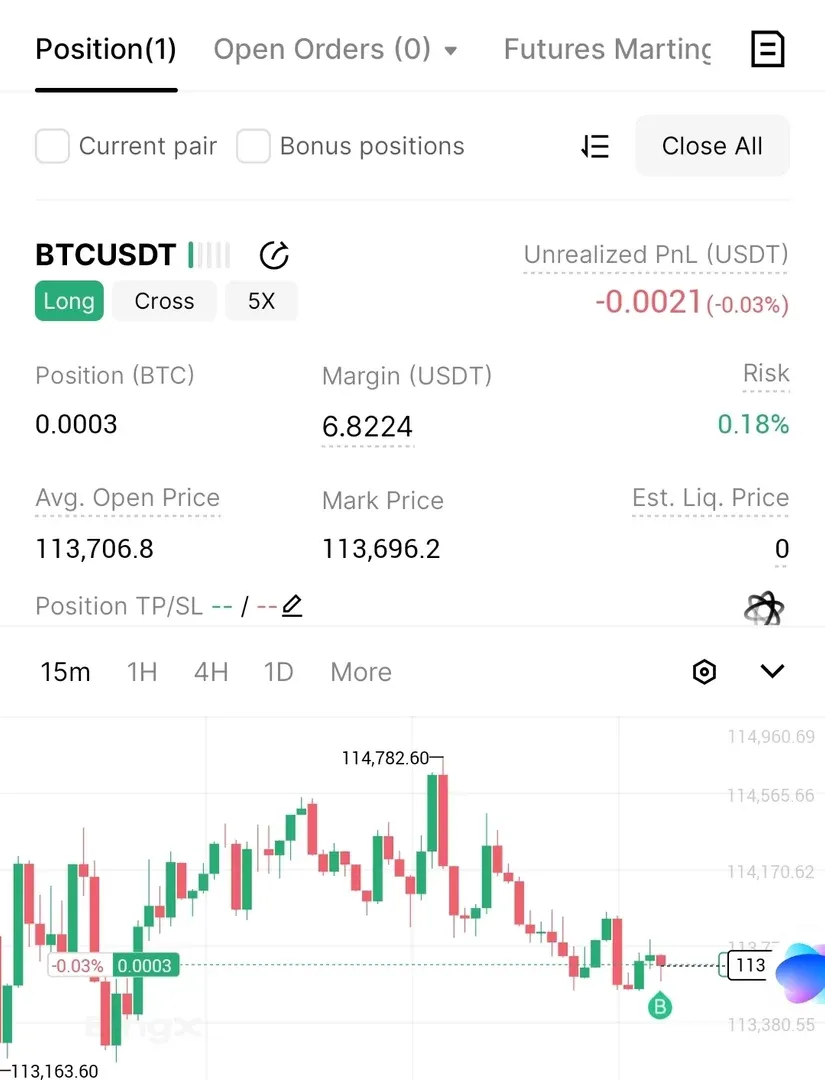Open the Open Orders (0) tab
825x1080 pixels.
[x=335, y=49]
